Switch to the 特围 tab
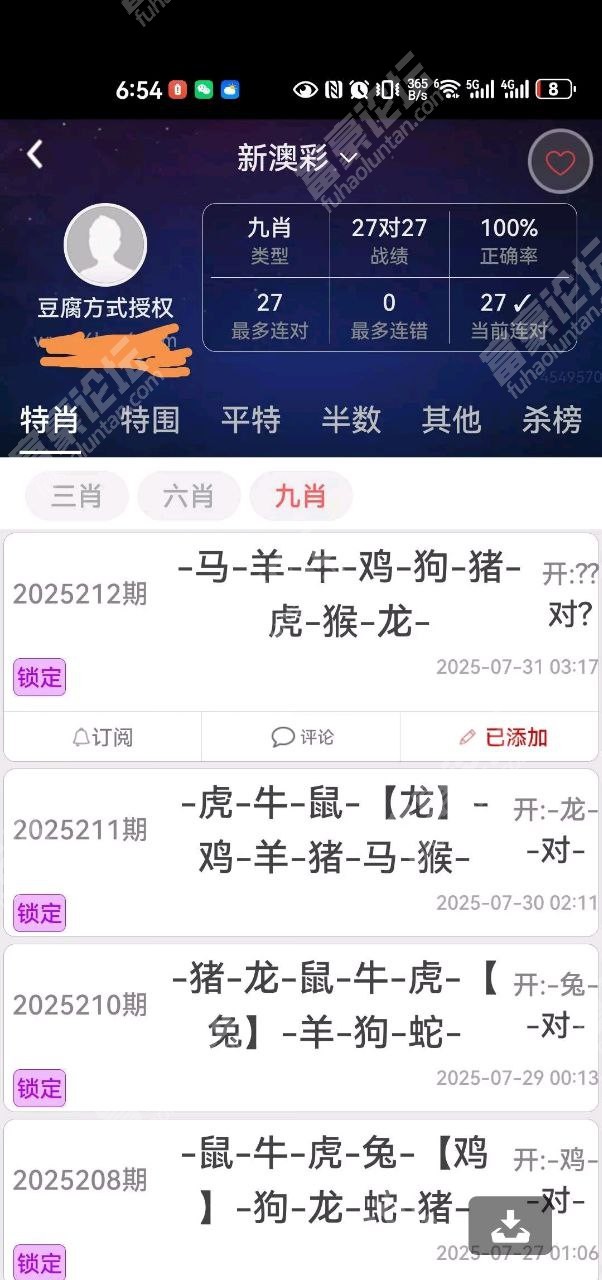 [x=150, y=420]
